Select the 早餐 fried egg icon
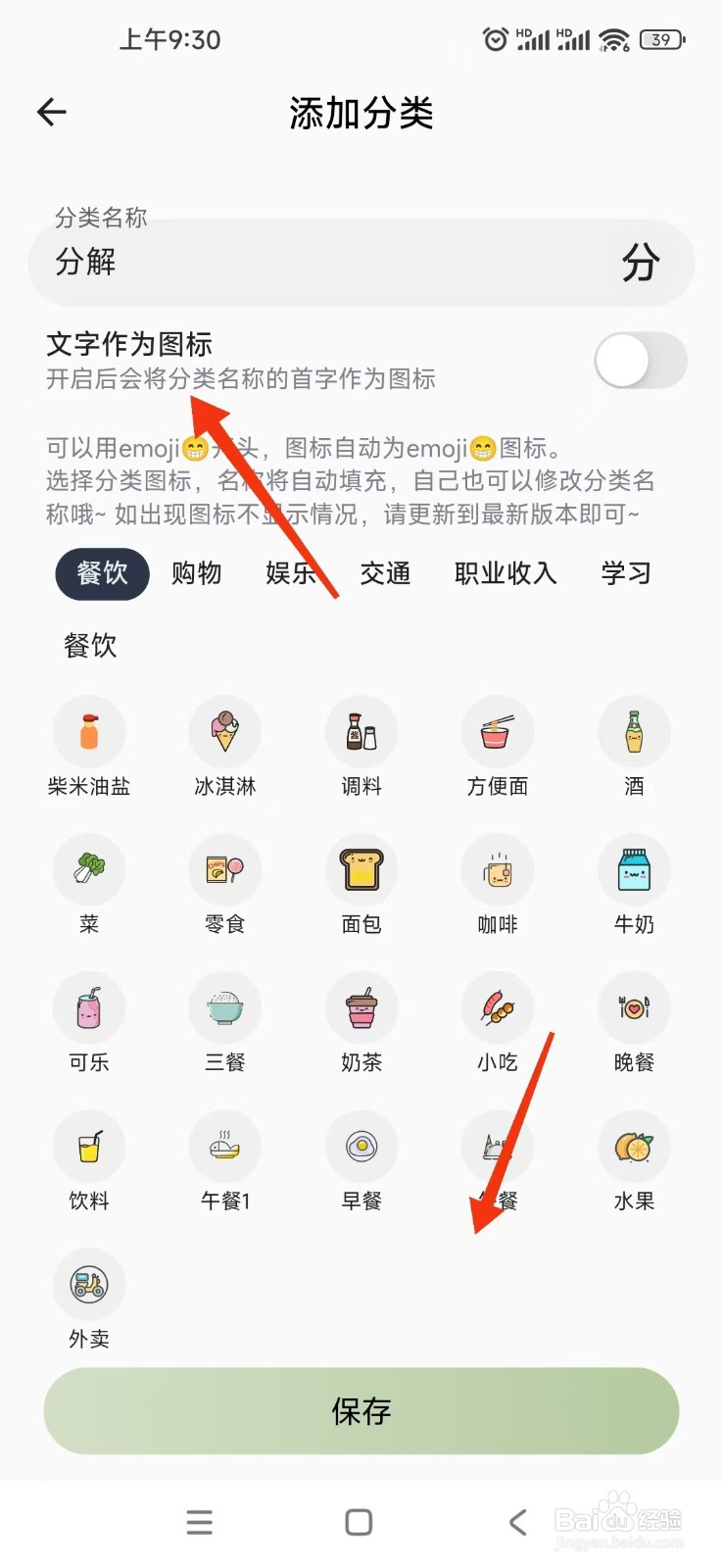 (x=361, y=1147)
